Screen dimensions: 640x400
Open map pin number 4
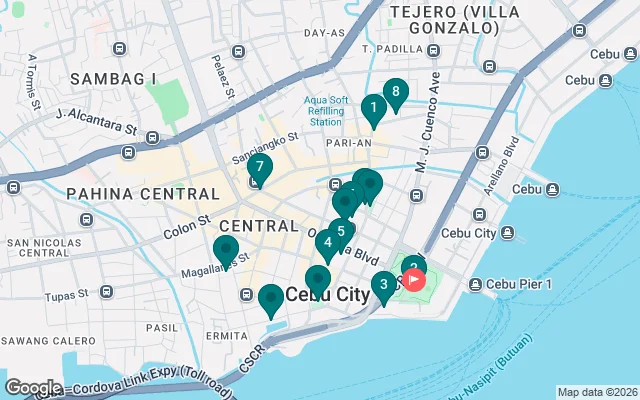(327, 242)
